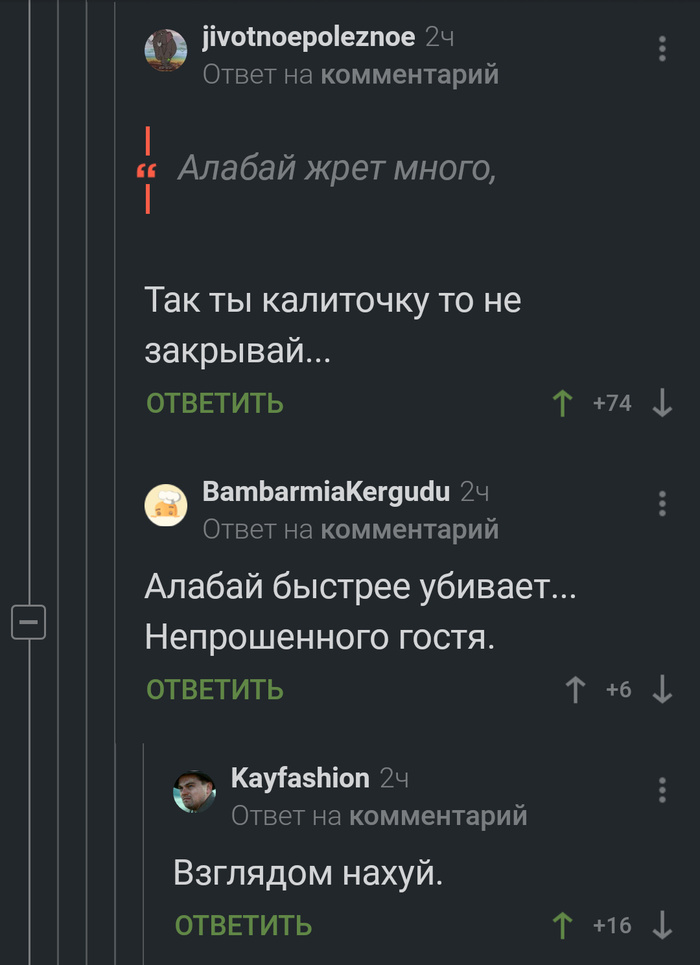This screenshot has height=965, width=700.
Task: Upvote BambarmiaKergudu's comment
Action: [x=575, y=689]
